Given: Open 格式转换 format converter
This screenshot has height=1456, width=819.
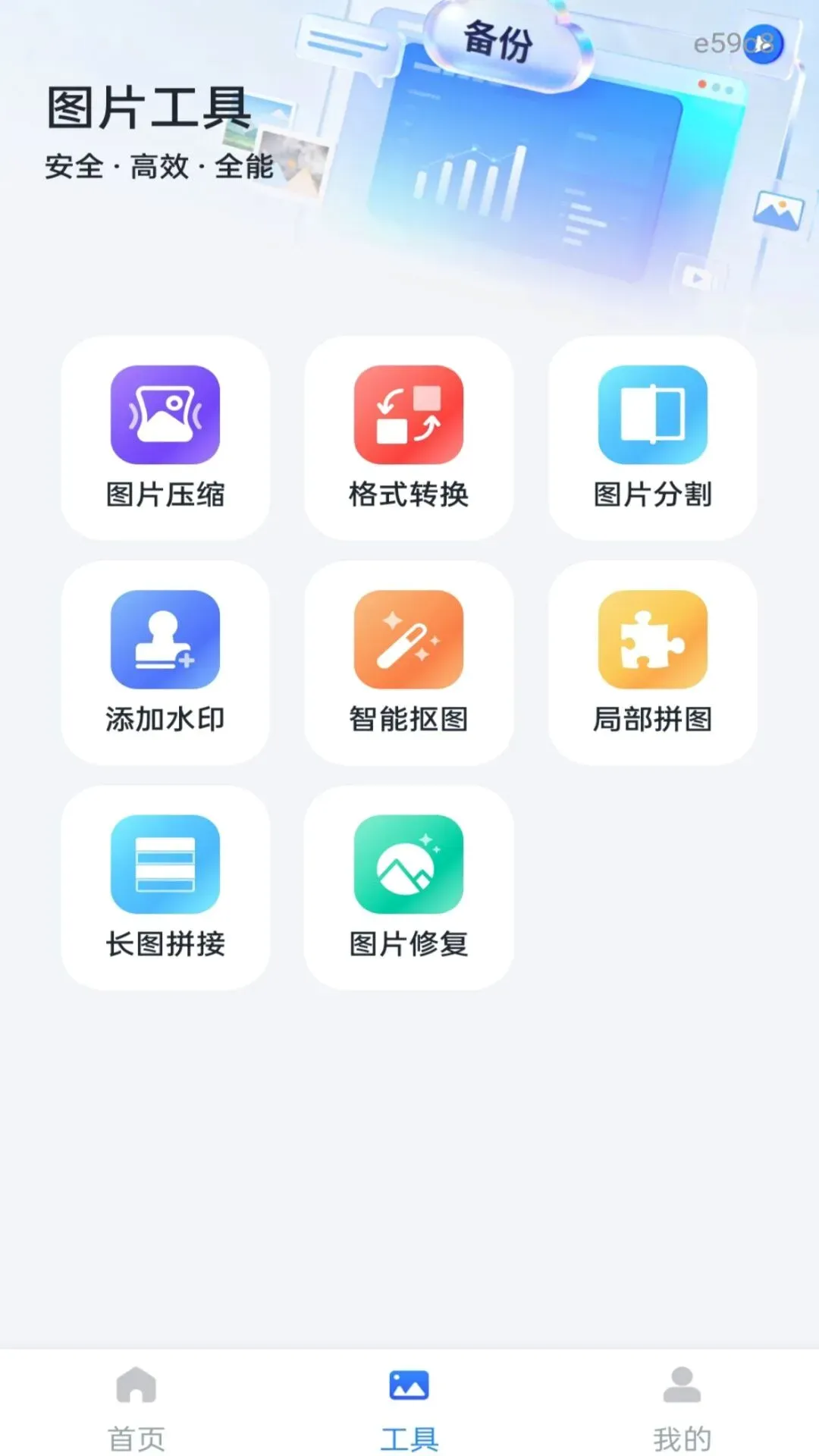Looking at the screenshot, I should [409, 438].
